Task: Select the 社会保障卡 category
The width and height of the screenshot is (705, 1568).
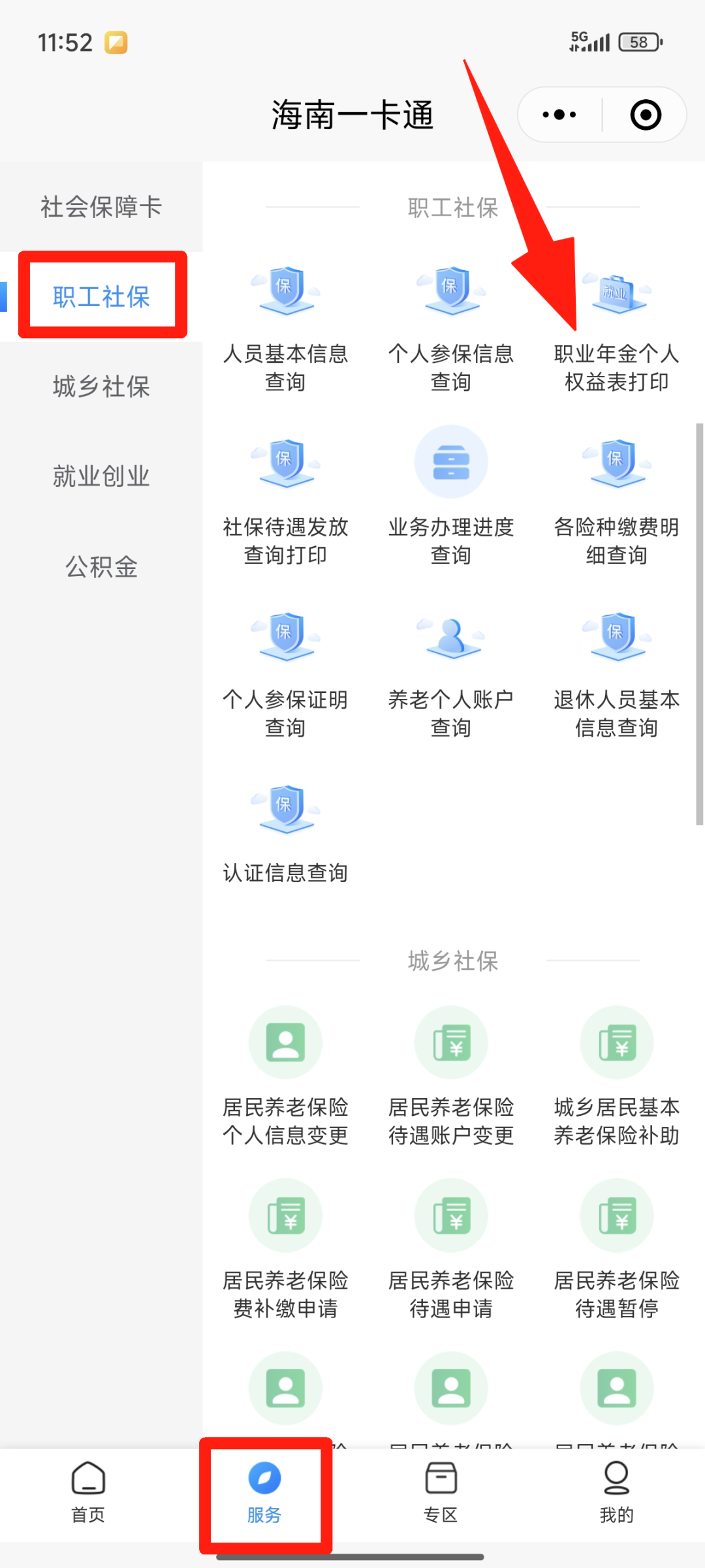Action: [101, 207]
